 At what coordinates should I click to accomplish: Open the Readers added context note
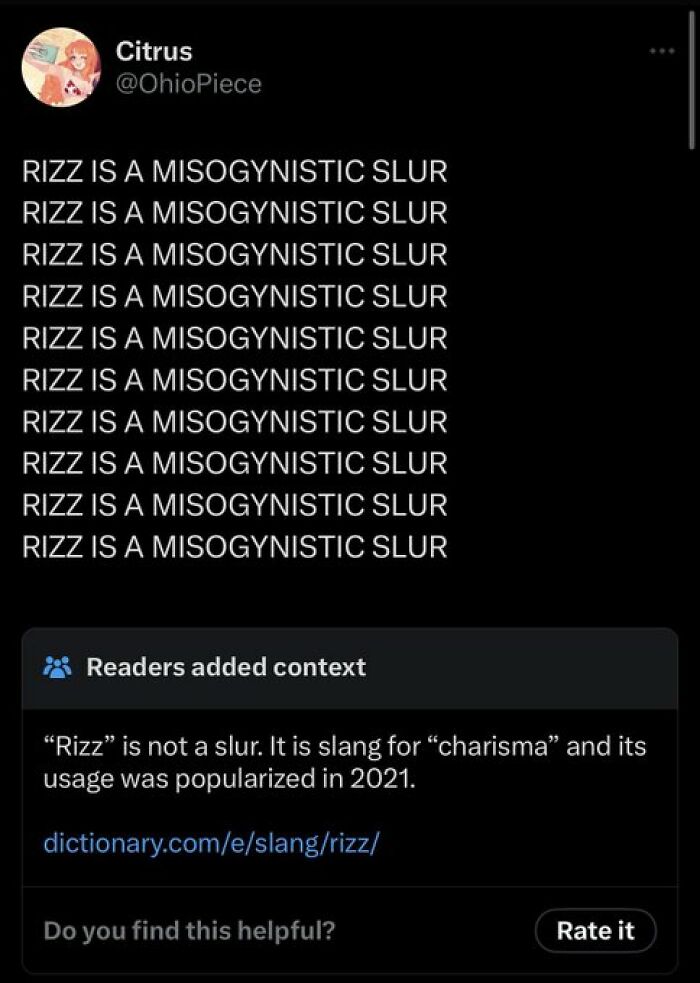point(226,667)
